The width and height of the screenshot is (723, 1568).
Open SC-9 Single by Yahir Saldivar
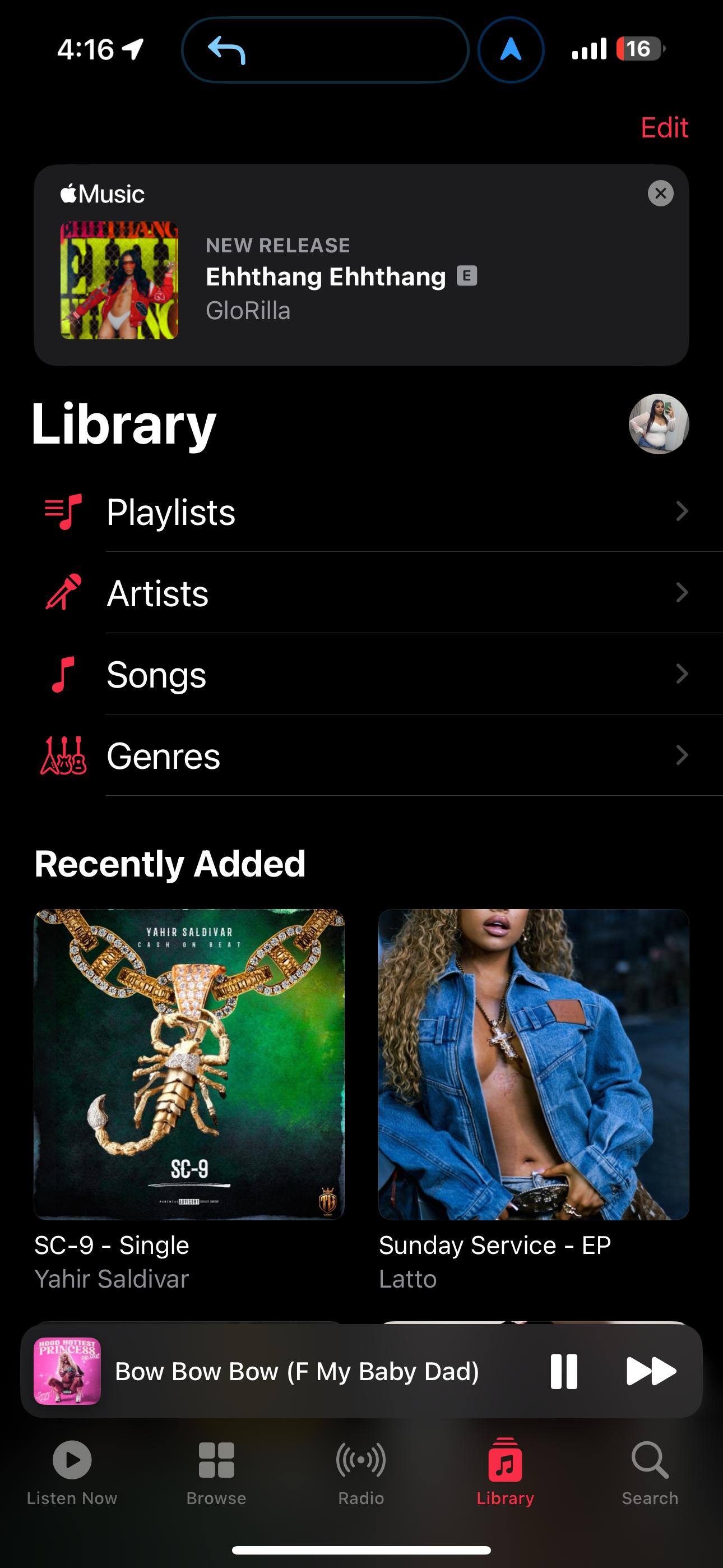[189, 1064]
